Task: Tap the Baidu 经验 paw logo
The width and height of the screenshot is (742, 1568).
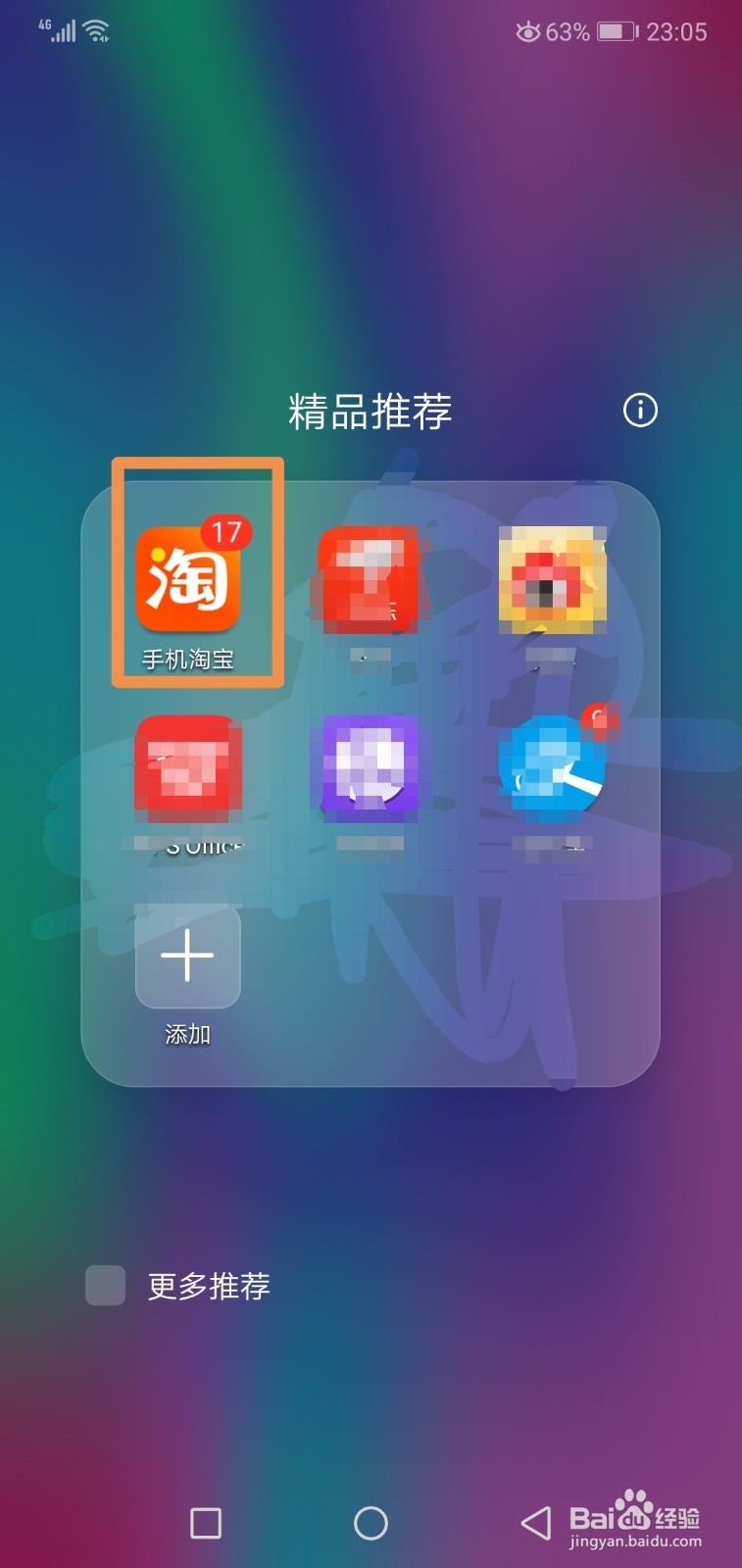Action: click(630, 1518)
